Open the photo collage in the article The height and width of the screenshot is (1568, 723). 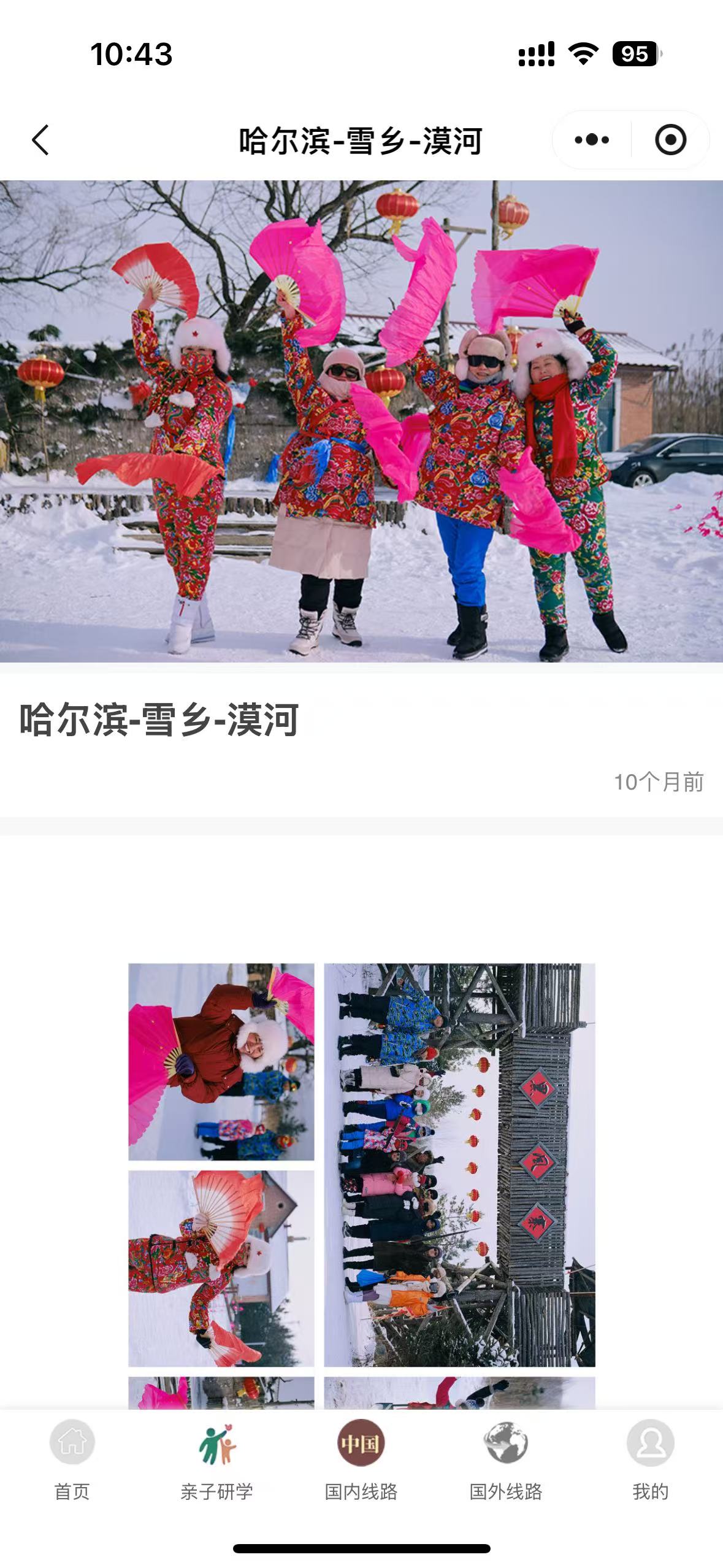click(x=361, y=1166)
